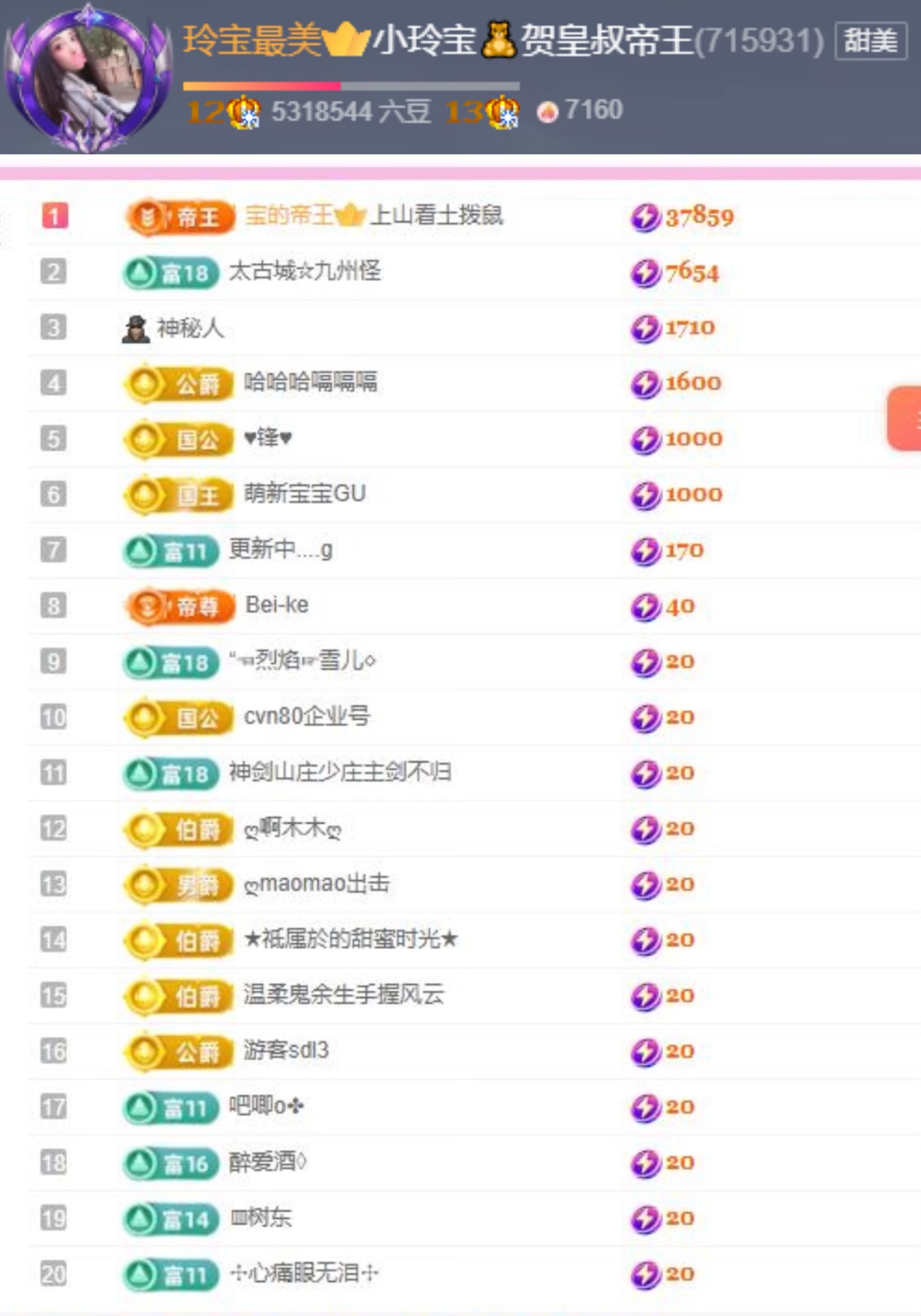Select user 哈哈哈嗝嗝嗝
The image size is (921, 1316).
[310, 382]
